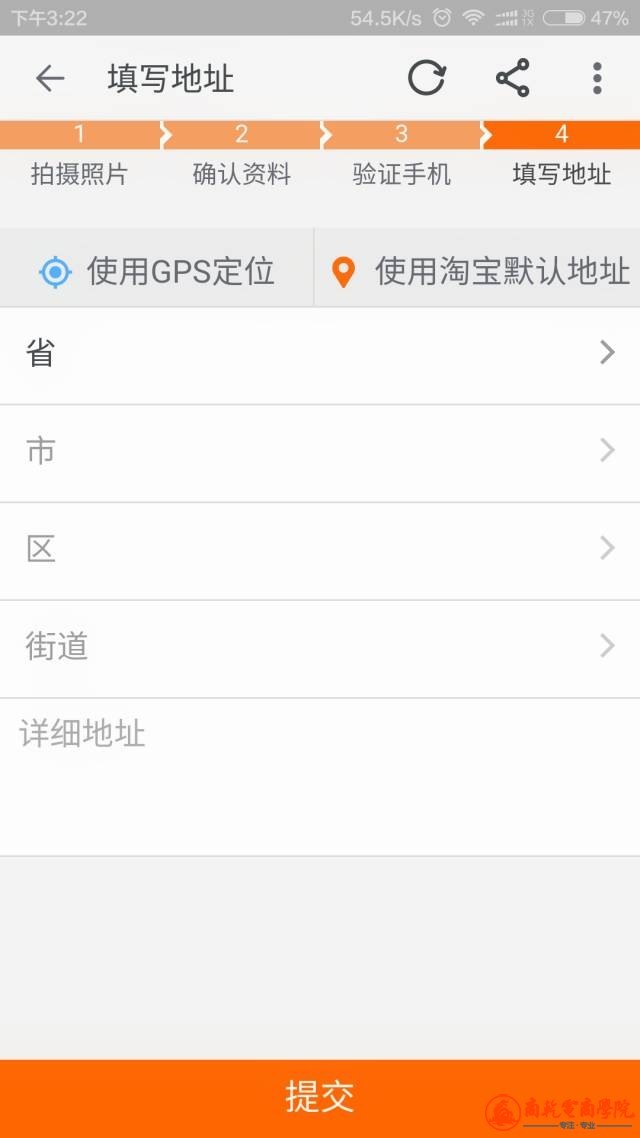Use 淘宝默认地址 option
This screenshot has width=640, height=1138.
[x=480, y=271]
